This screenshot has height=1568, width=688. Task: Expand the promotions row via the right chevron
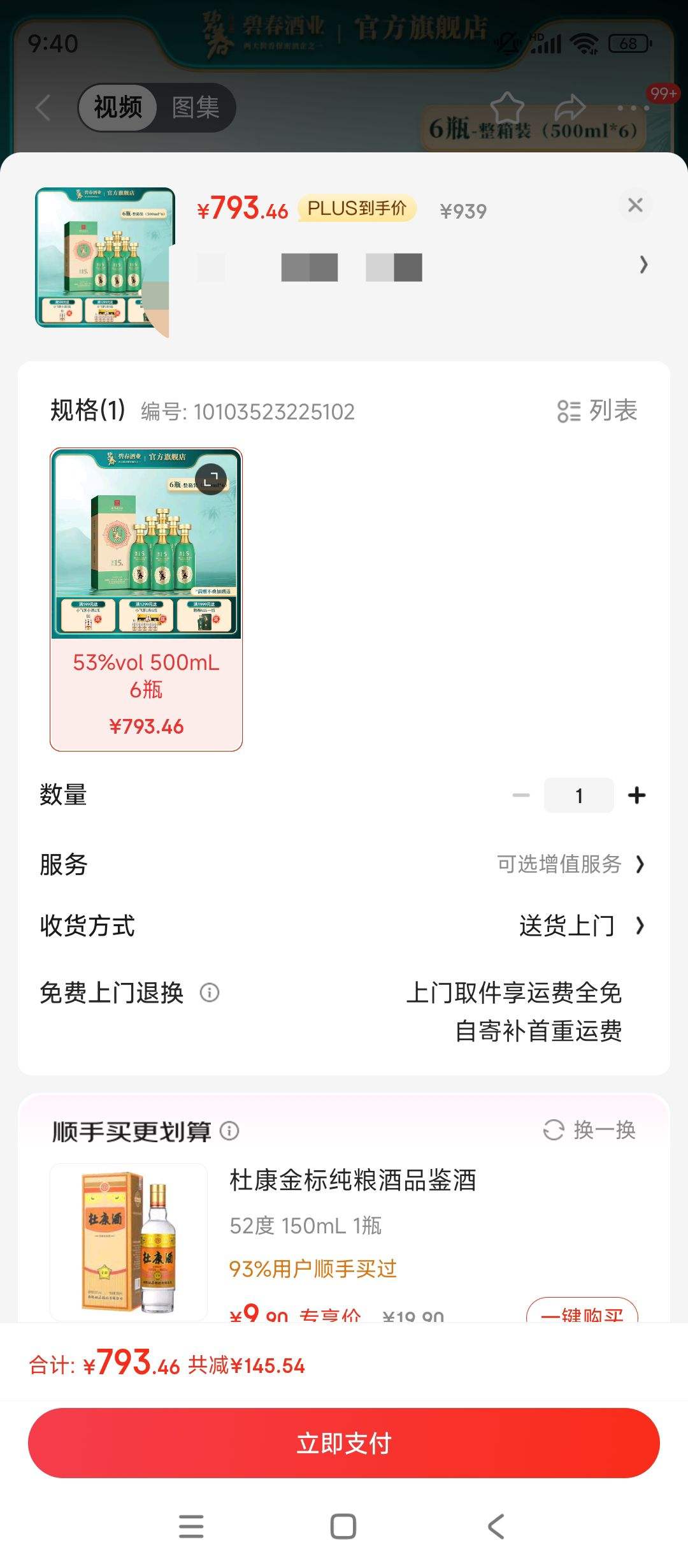(x=643, y=263)
